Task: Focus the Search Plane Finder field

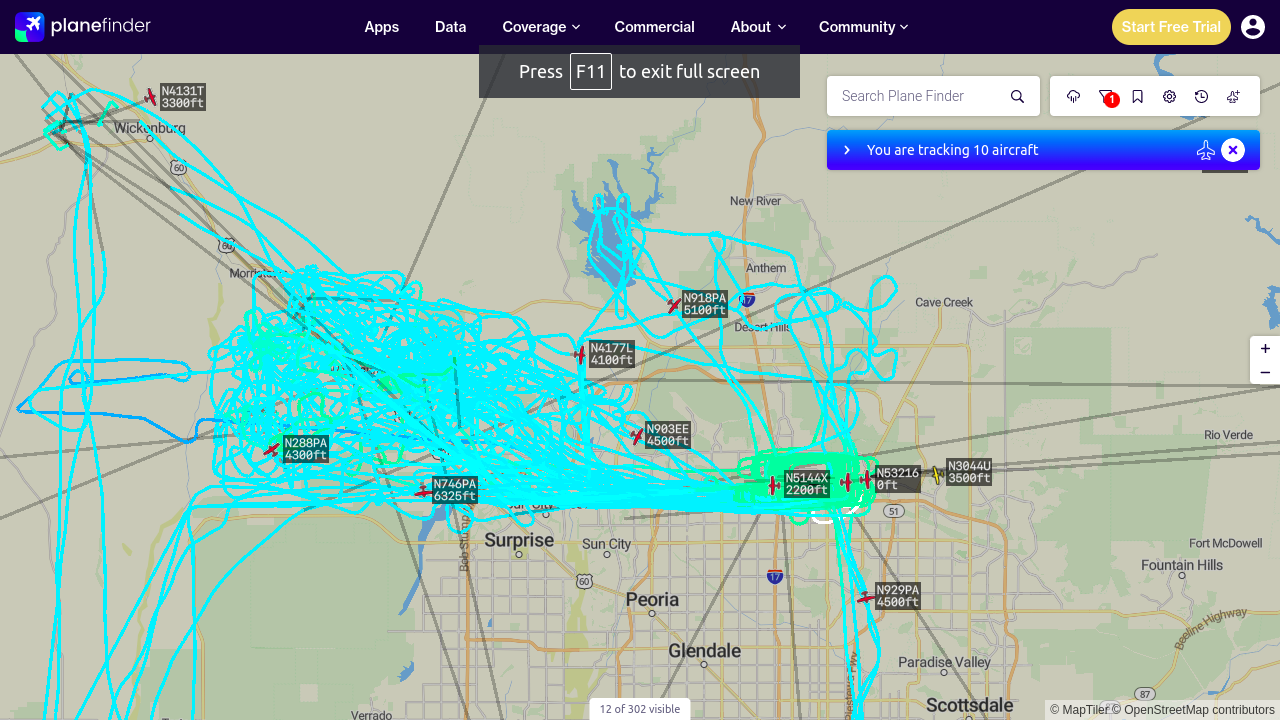Action: click(x=920, y=96)
